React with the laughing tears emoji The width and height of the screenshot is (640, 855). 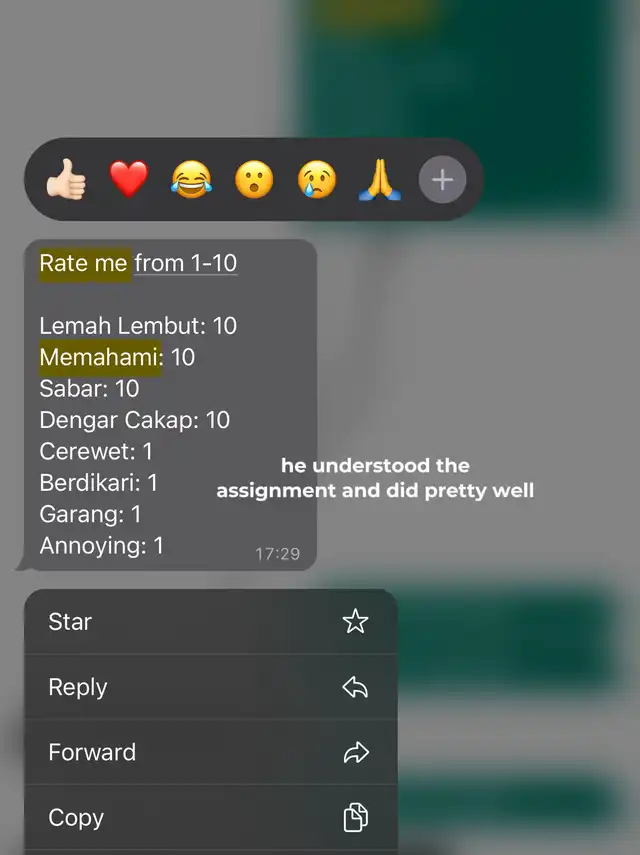pyautogui.click(x=191, y=181)
